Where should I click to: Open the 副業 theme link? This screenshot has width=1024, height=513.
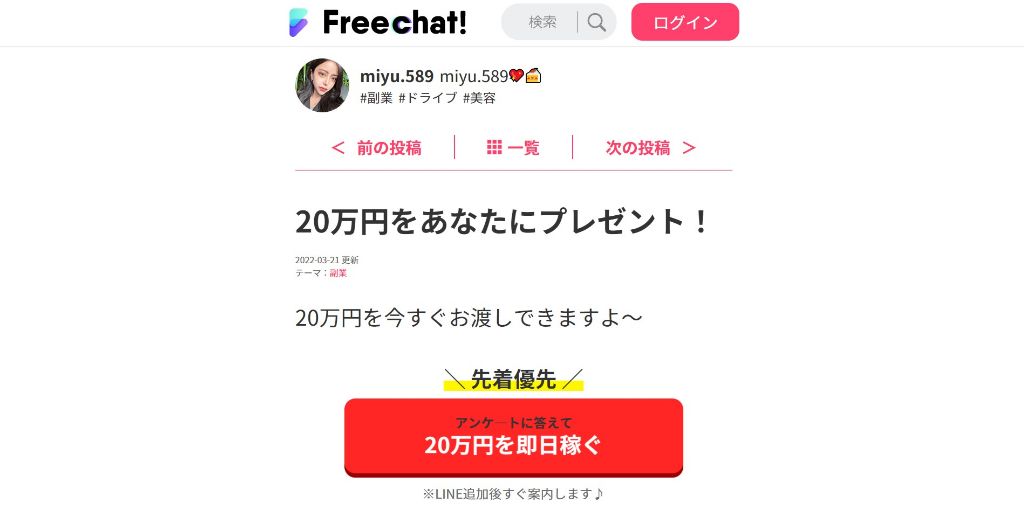pos(338,273)
